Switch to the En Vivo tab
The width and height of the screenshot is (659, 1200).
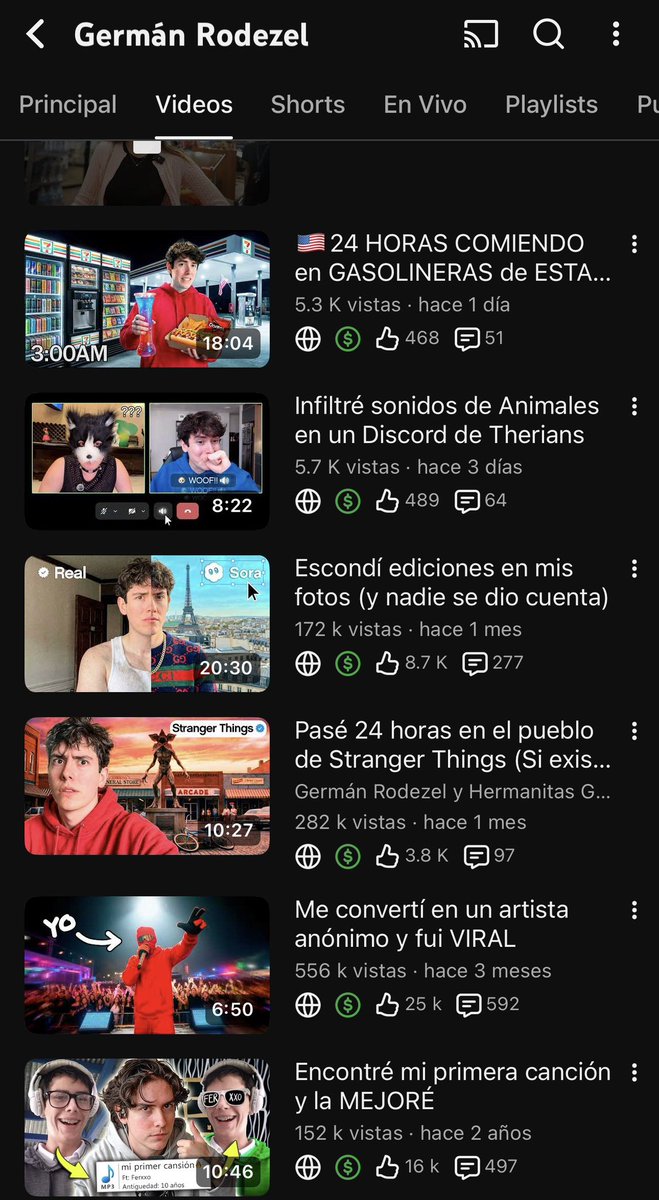pyautogui.click(x=425, y=104)
